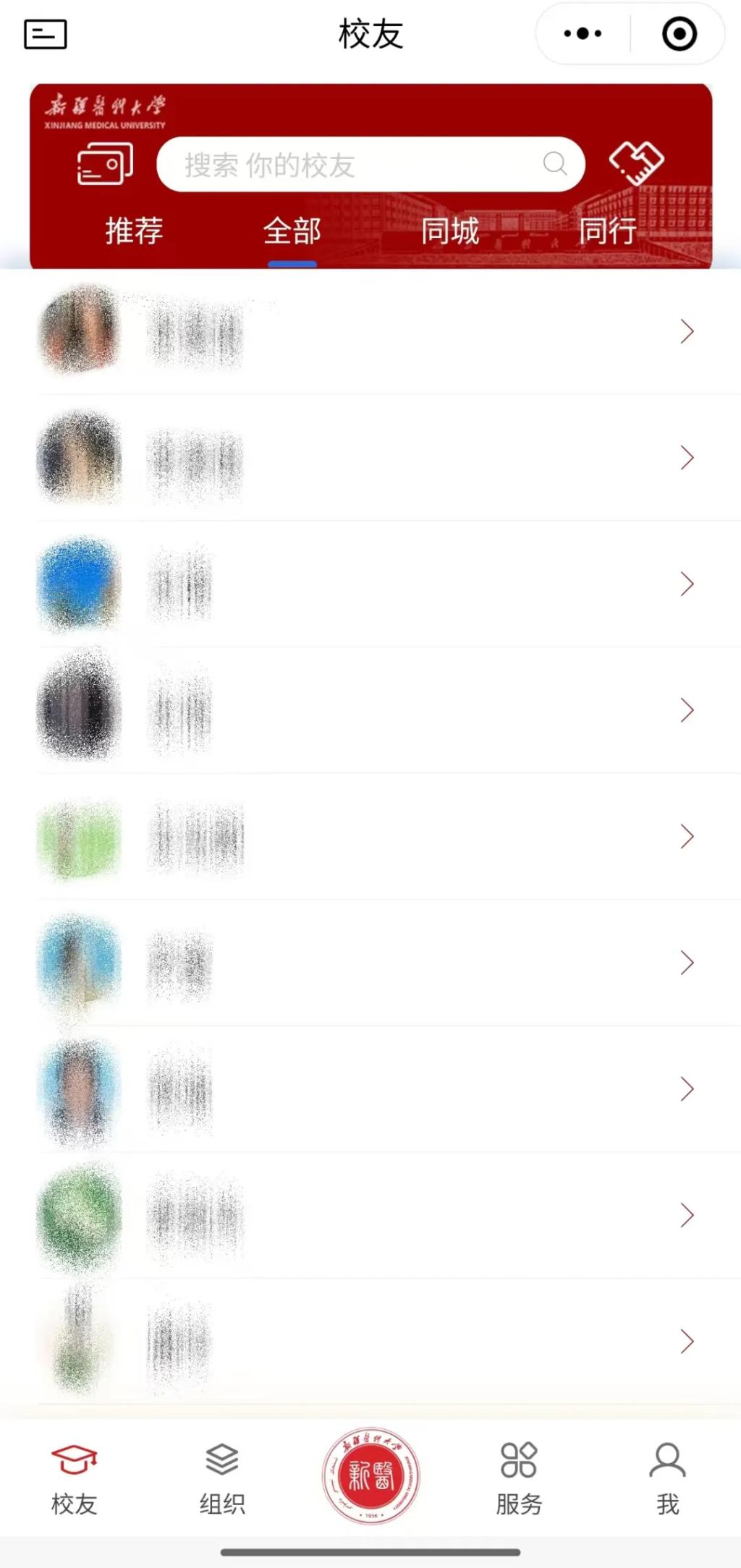Close the mini-program with the circle button
The width and height of the screenshot is (741, 1568).
[x=679, y=34]
